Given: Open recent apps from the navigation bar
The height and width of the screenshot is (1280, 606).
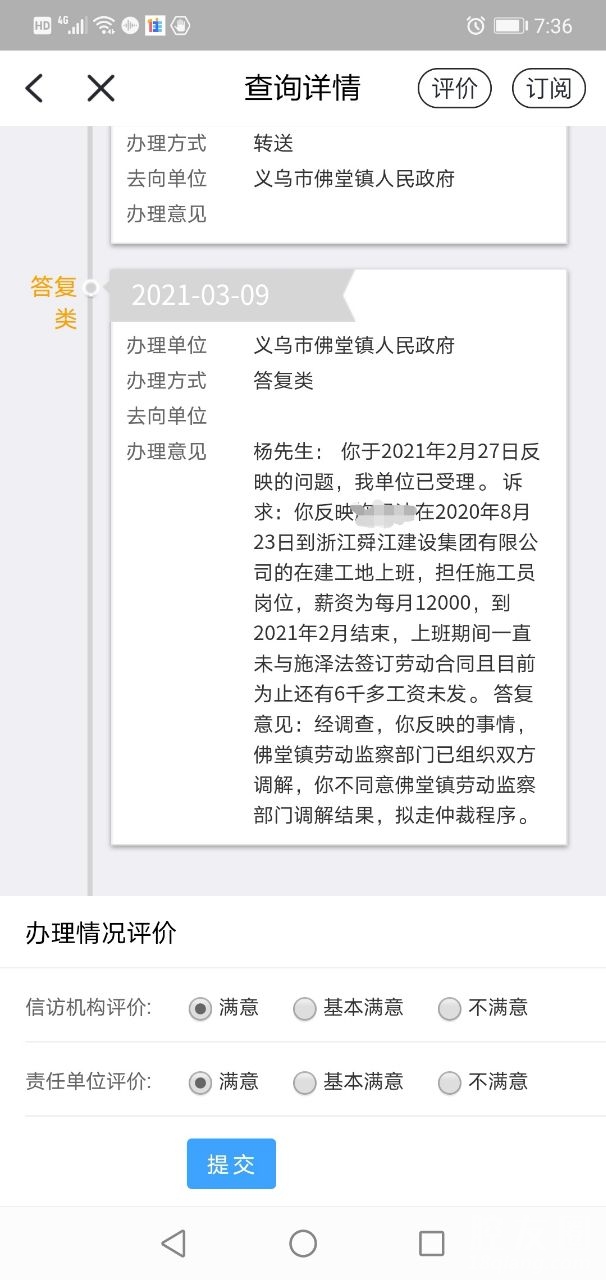Looking at the screenshot, I should click(432, 1243).
